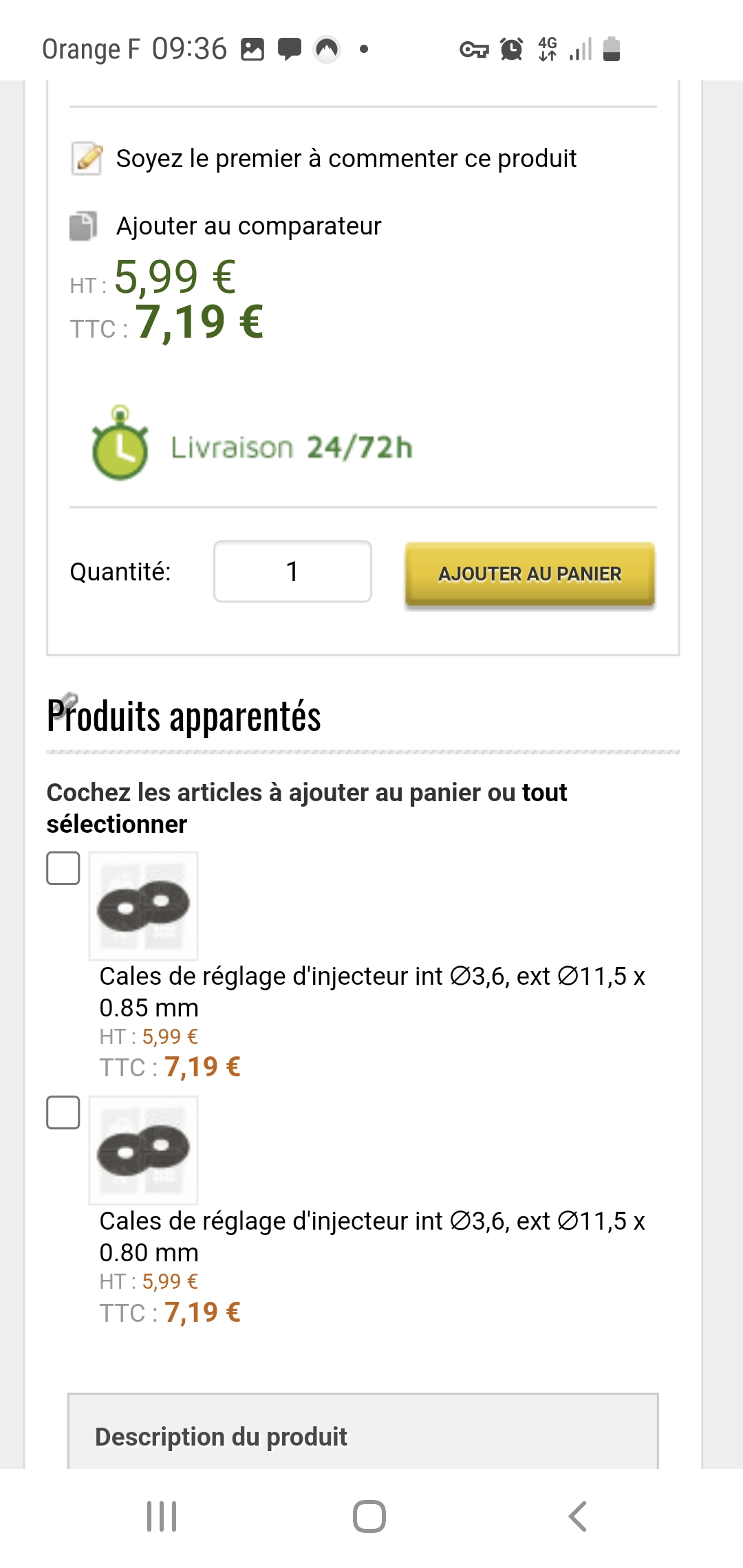This screenshot has width=743, height=1568.
Task: Open the 'Description du produit' tab
Action: (x=221, y=1437)
